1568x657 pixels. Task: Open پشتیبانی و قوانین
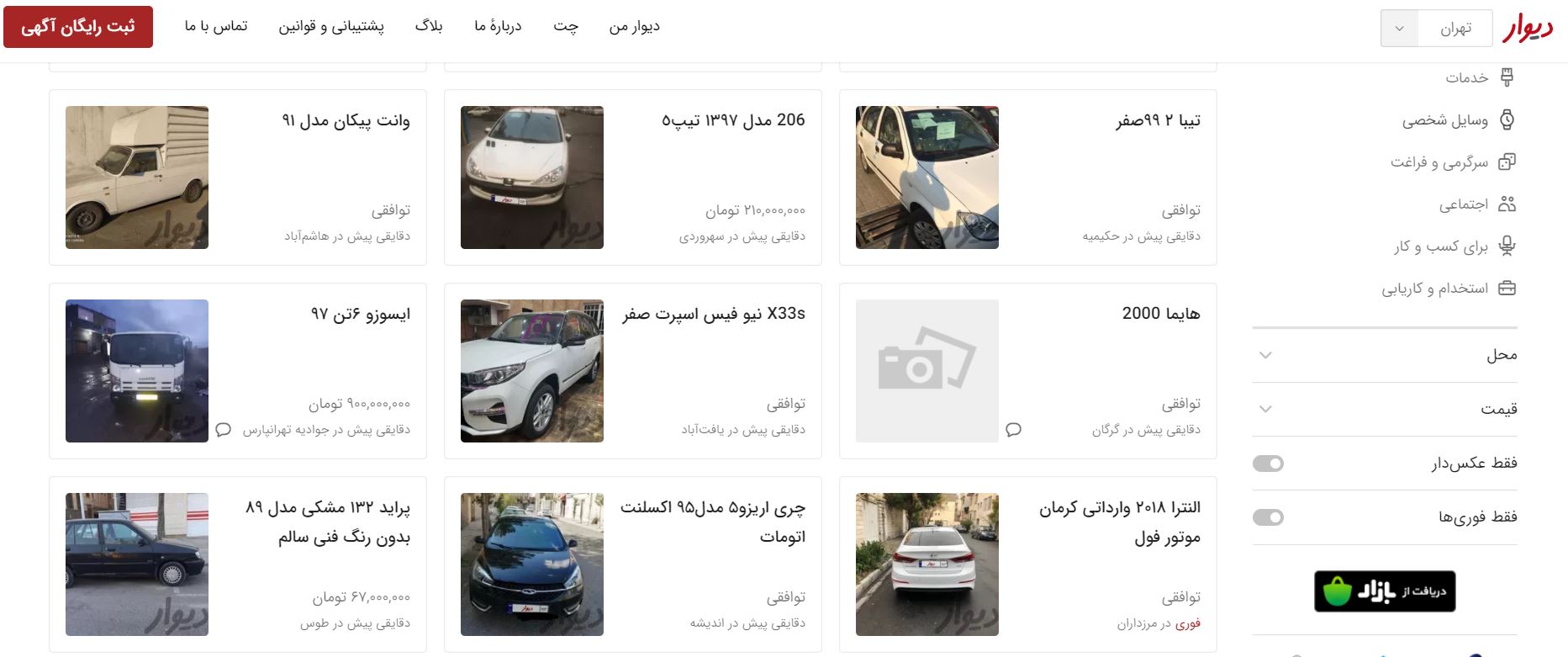tap(331, 27)
